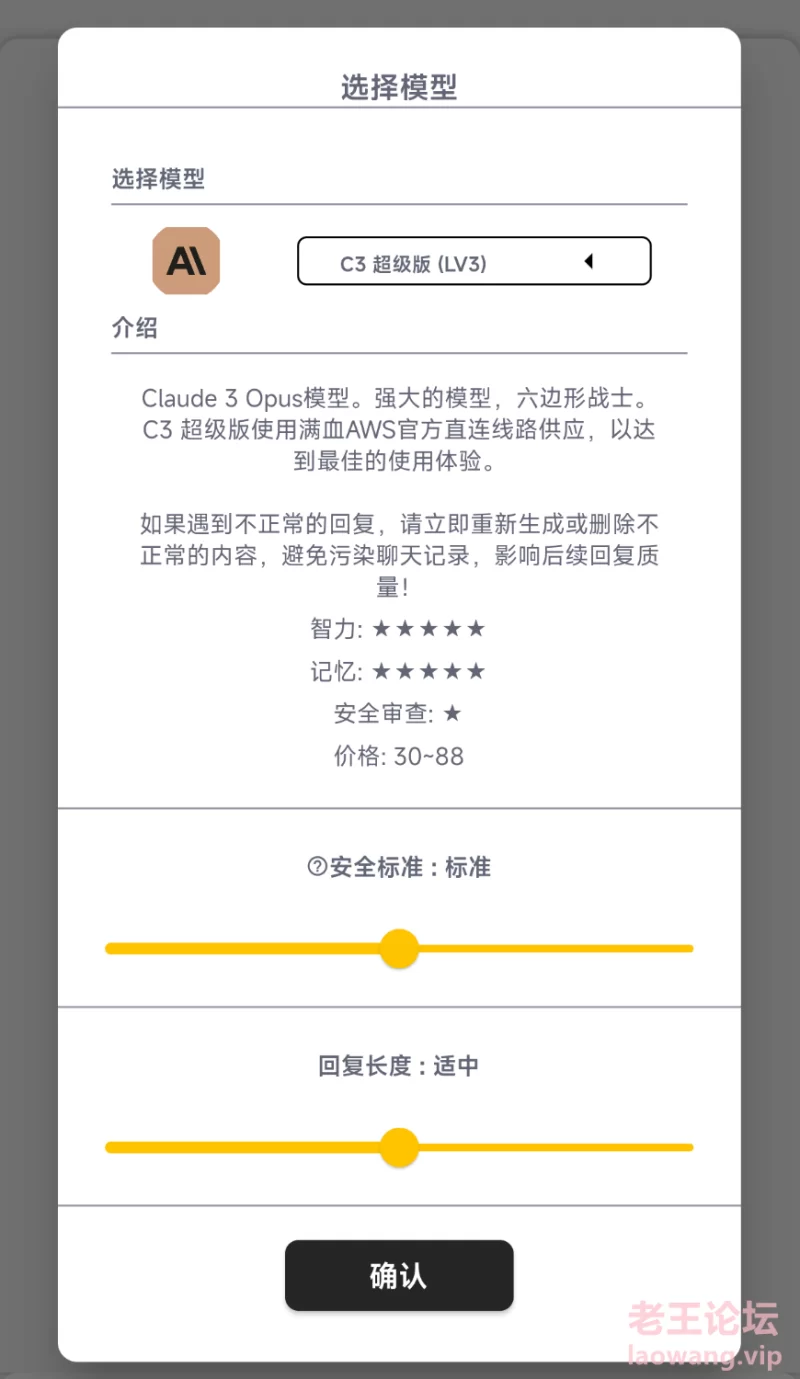Confirm selection with the 确认 button
Image resolution: width=800 pixels, height=1379 pixels.
click(399, 1275)
